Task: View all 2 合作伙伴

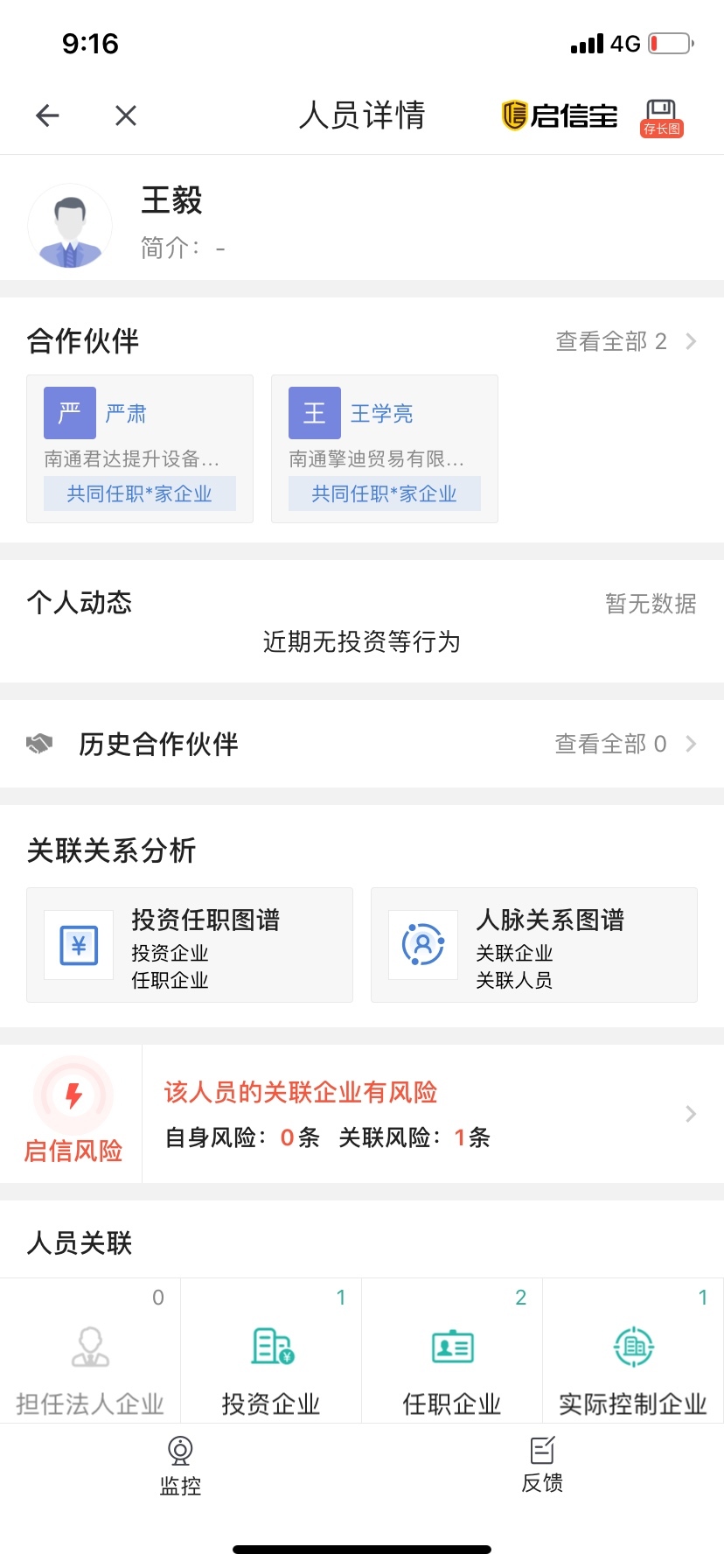Action: pyautogui.click(x=625, y=341)
